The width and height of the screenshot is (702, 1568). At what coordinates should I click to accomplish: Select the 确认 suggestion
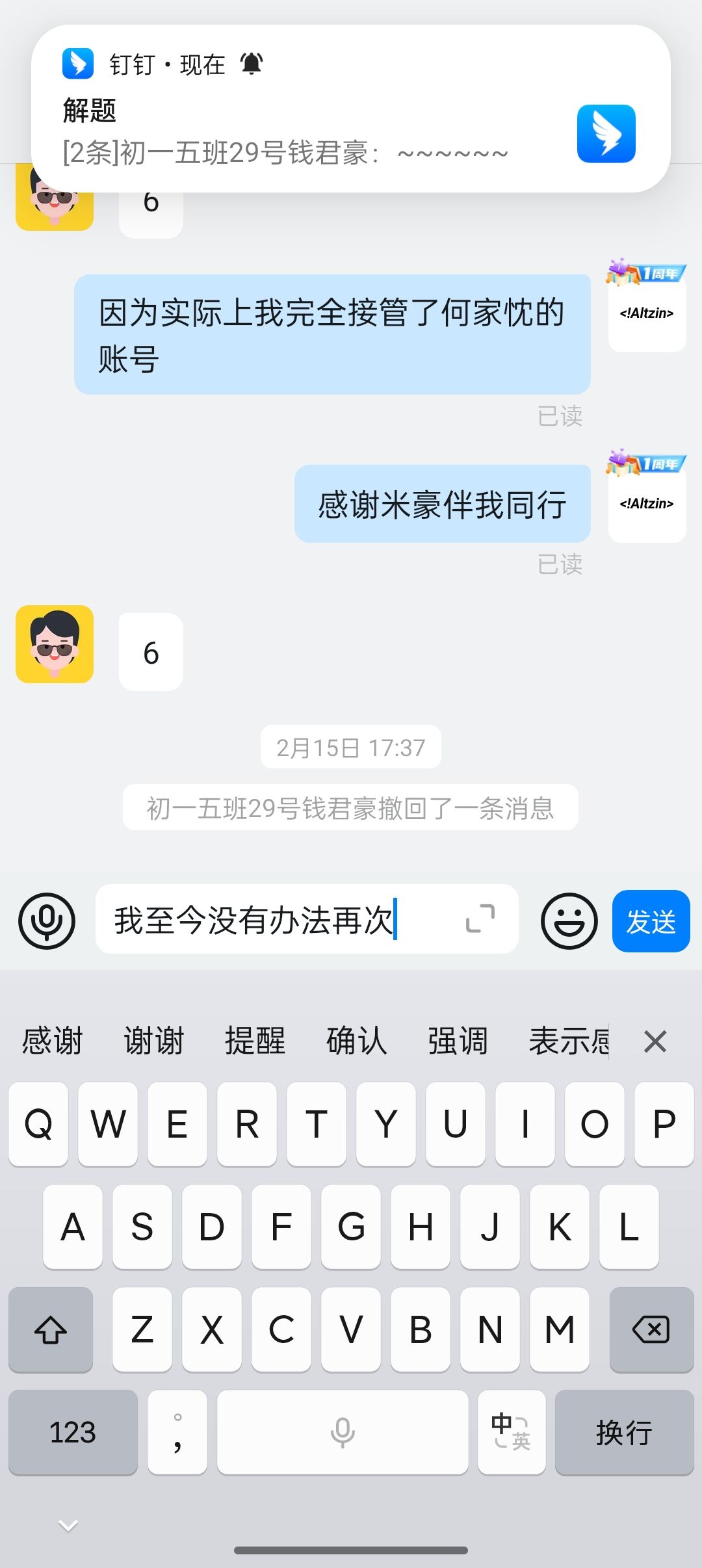[x=356, y=1041]
